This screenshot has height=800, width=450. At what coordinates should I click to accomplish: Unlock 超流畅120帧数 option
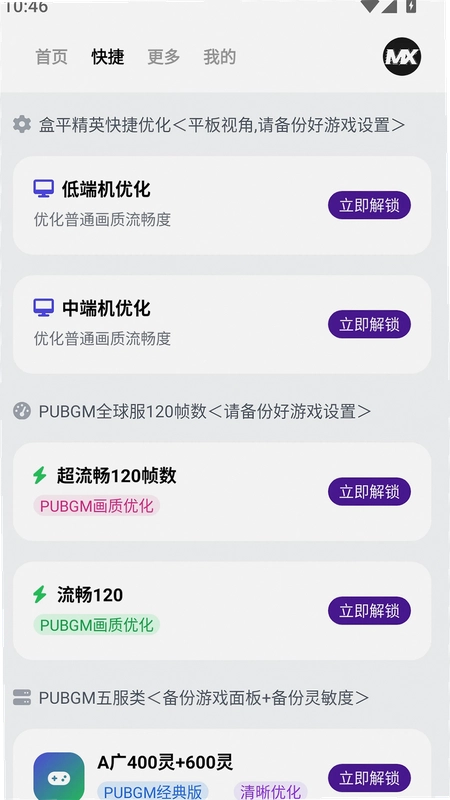369,491
